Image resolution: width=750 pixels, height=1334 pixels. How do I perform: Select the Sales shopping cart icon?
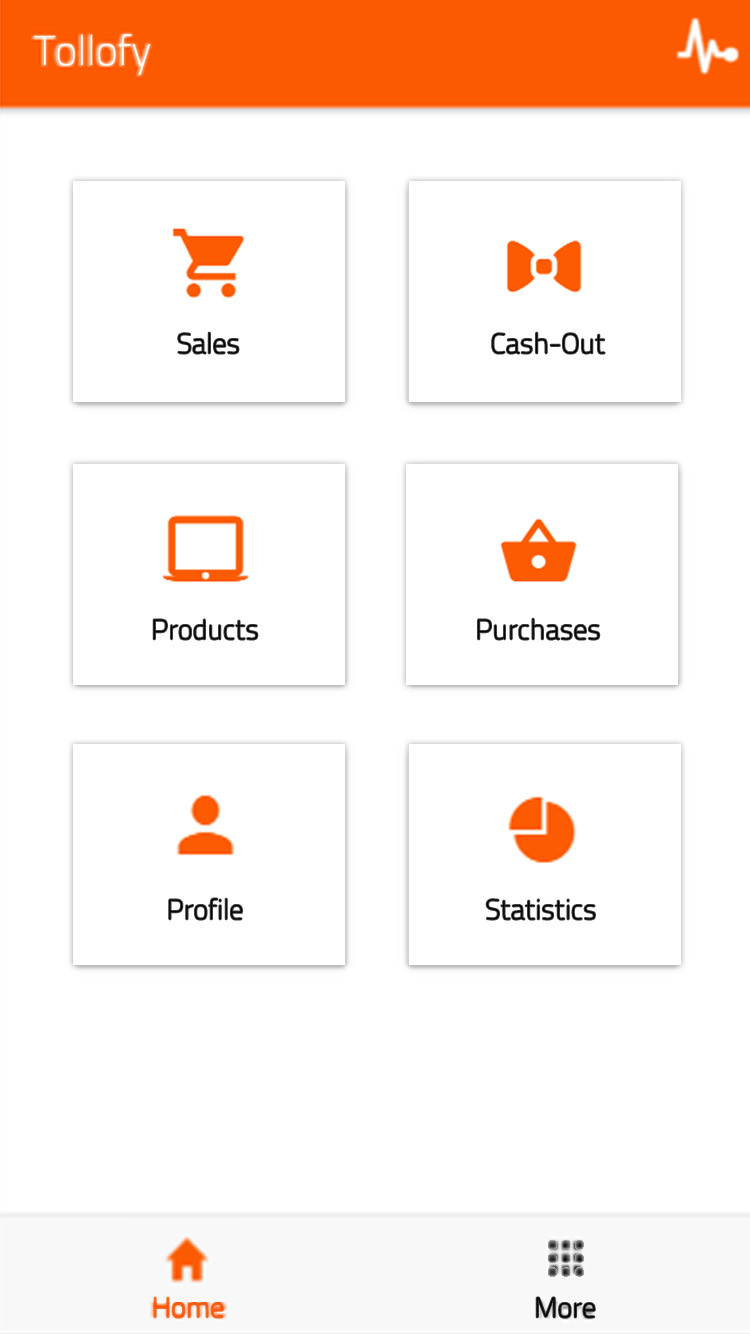click(208, 262)
